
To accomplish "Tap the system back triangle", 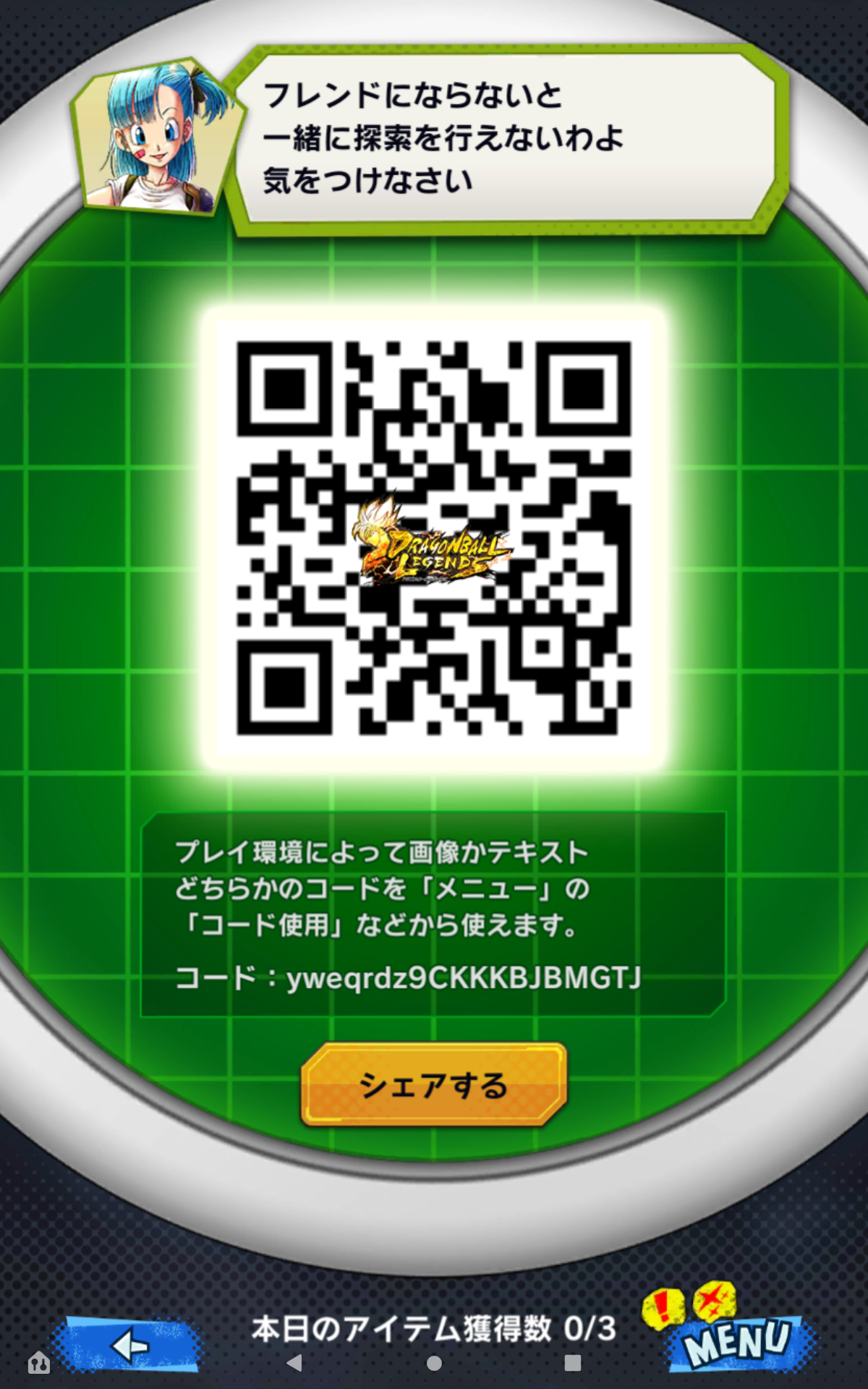I will pyautogui.click(x=294, y=1364).
